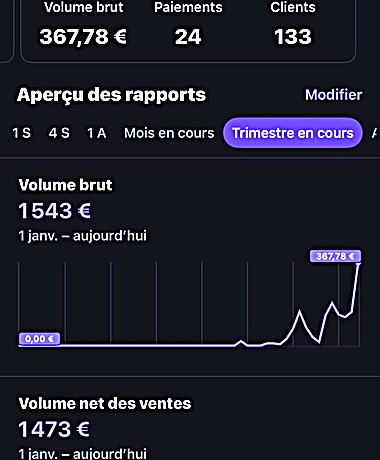This screenshot has height=460, width=380.
Task: Select the 1 S time range
Action: pyautogui.click(x=21, y=133)
